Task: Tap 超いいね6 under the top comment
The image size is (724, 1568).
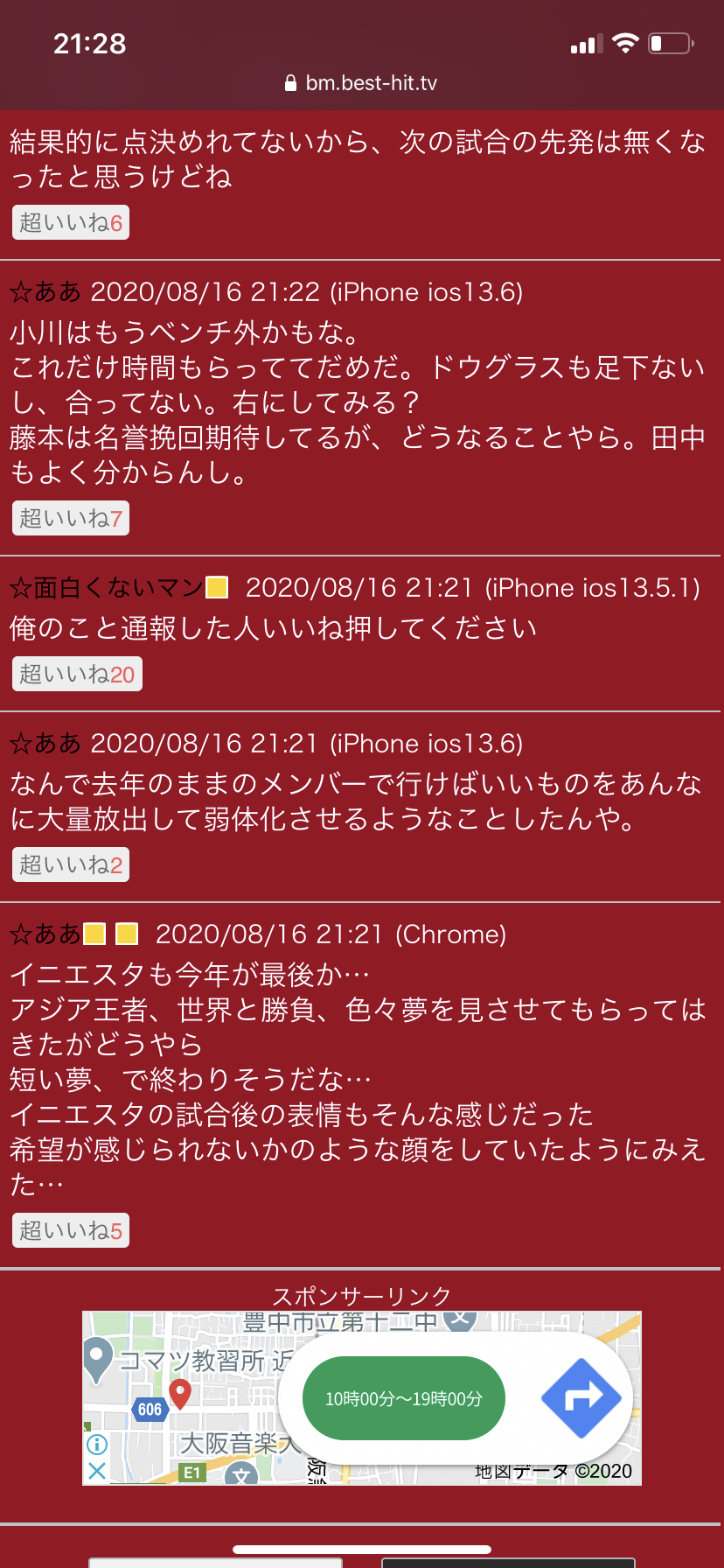Action: pyautogui.click(x=71, y=223)
